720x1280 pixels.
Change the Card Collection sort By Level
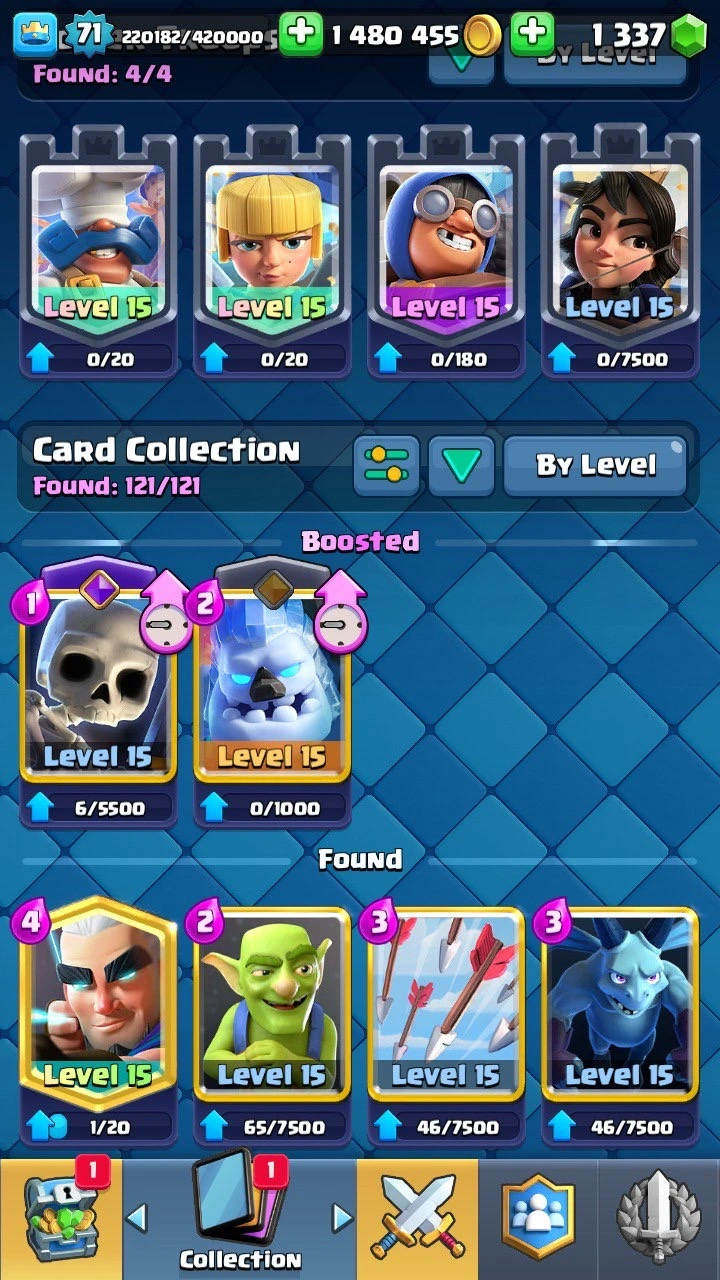(x=595, y=465)
